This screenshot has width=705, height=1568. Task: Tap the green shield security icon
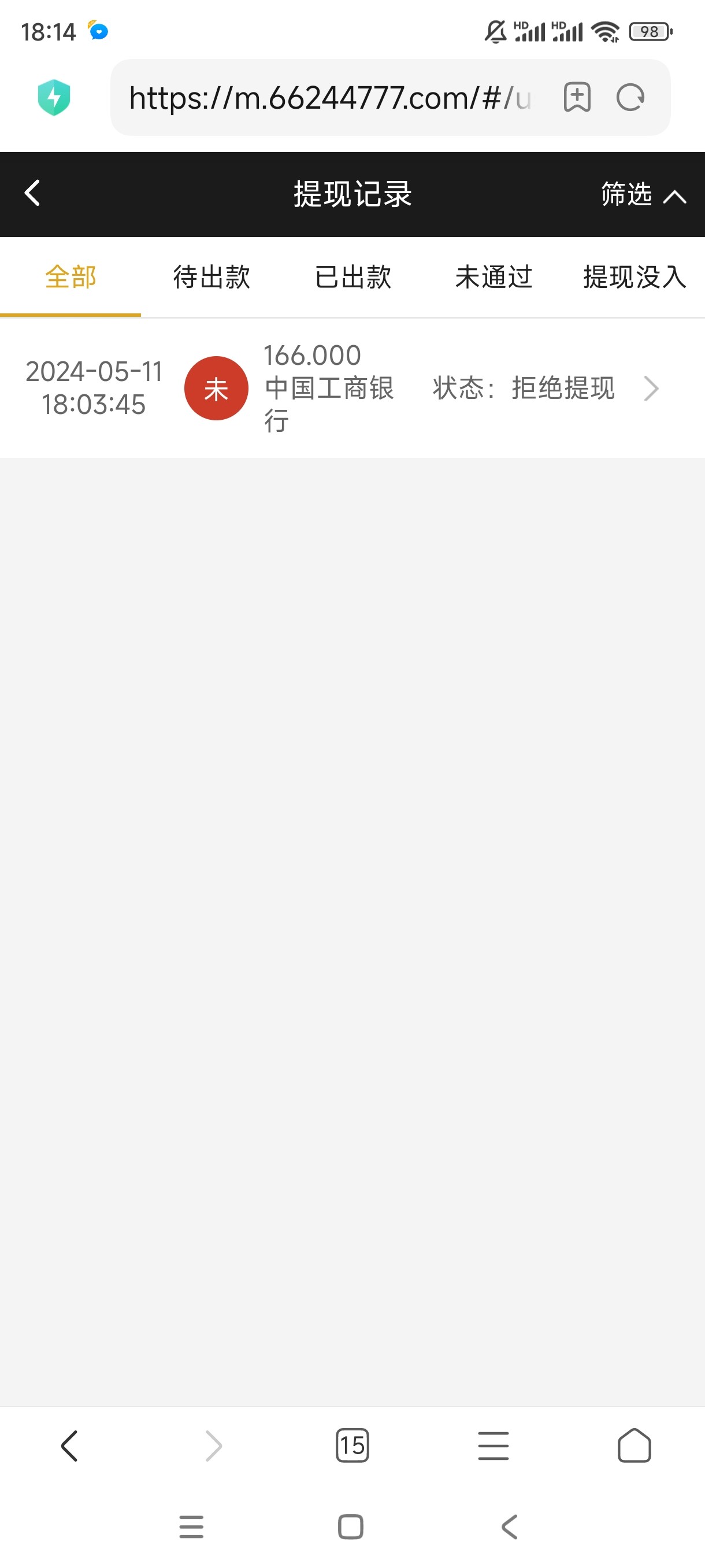pos(54,96)
